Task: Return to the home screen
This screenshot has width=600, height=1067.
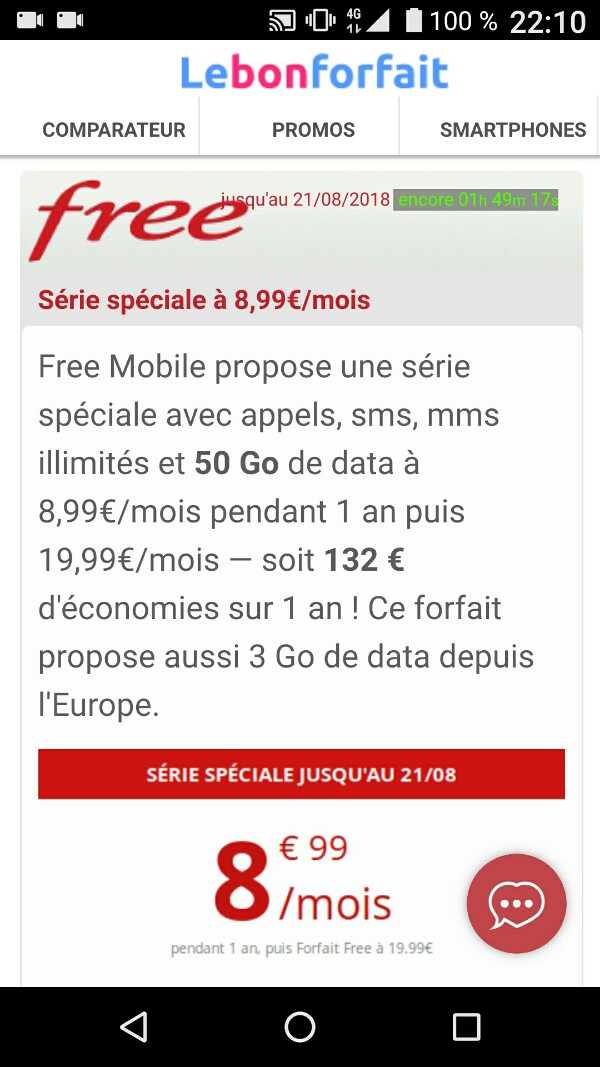Action: (x=300, y=1026)
